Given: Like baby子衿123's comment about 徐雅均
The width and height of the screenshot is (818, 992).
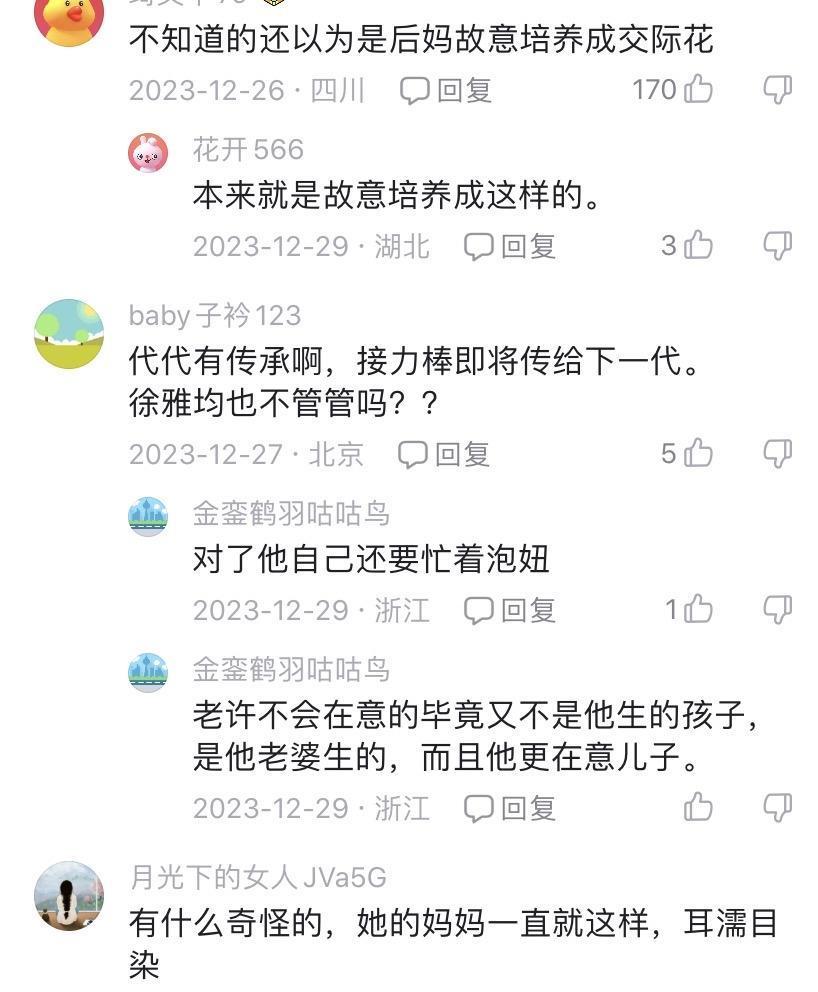Looking at the screenshot, I should 698,454.
